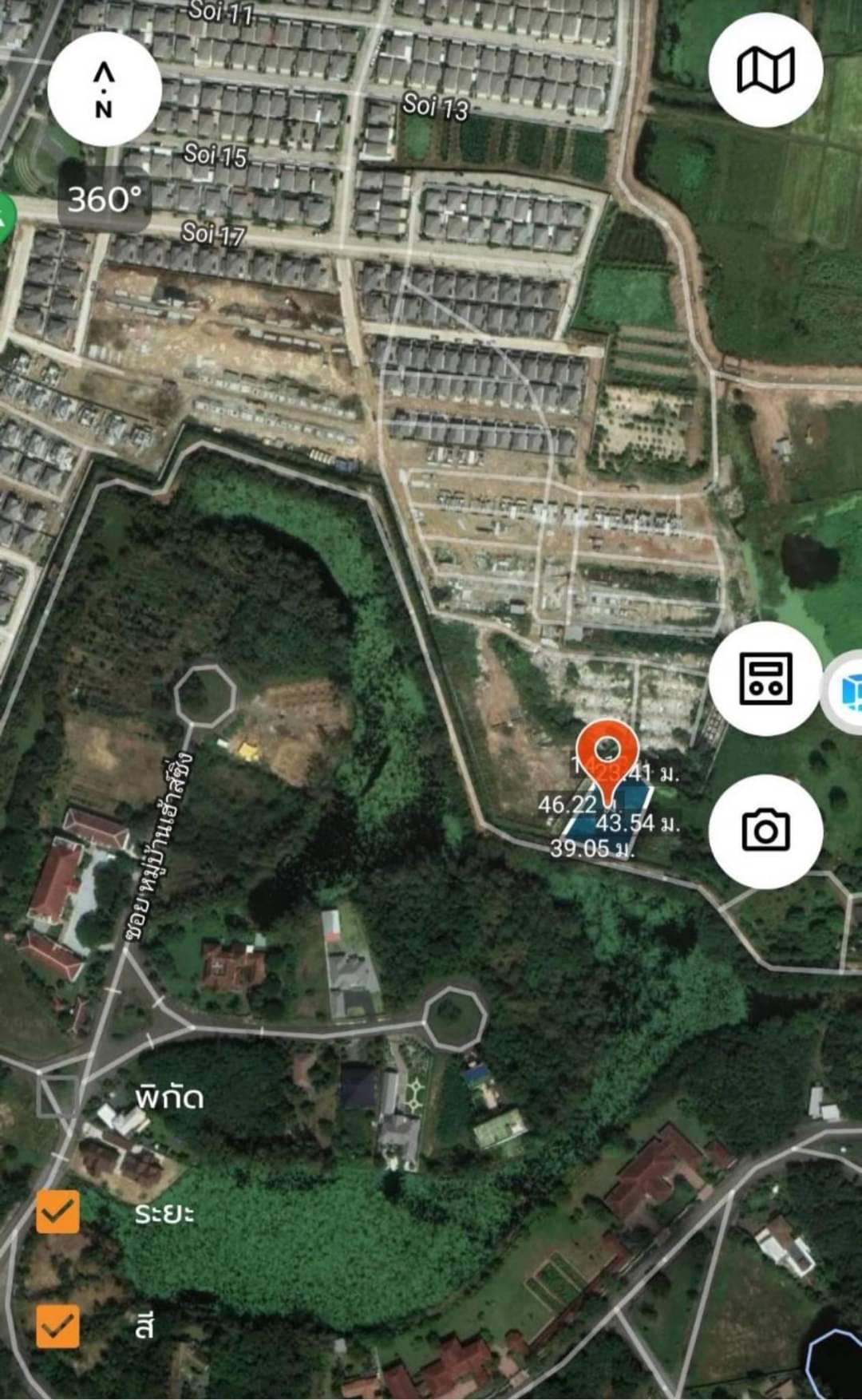Image resolution: width=862 pixels, height=1400 pixels.
Task: Uncheck the สี checkbox
Action: point(58,1327)
